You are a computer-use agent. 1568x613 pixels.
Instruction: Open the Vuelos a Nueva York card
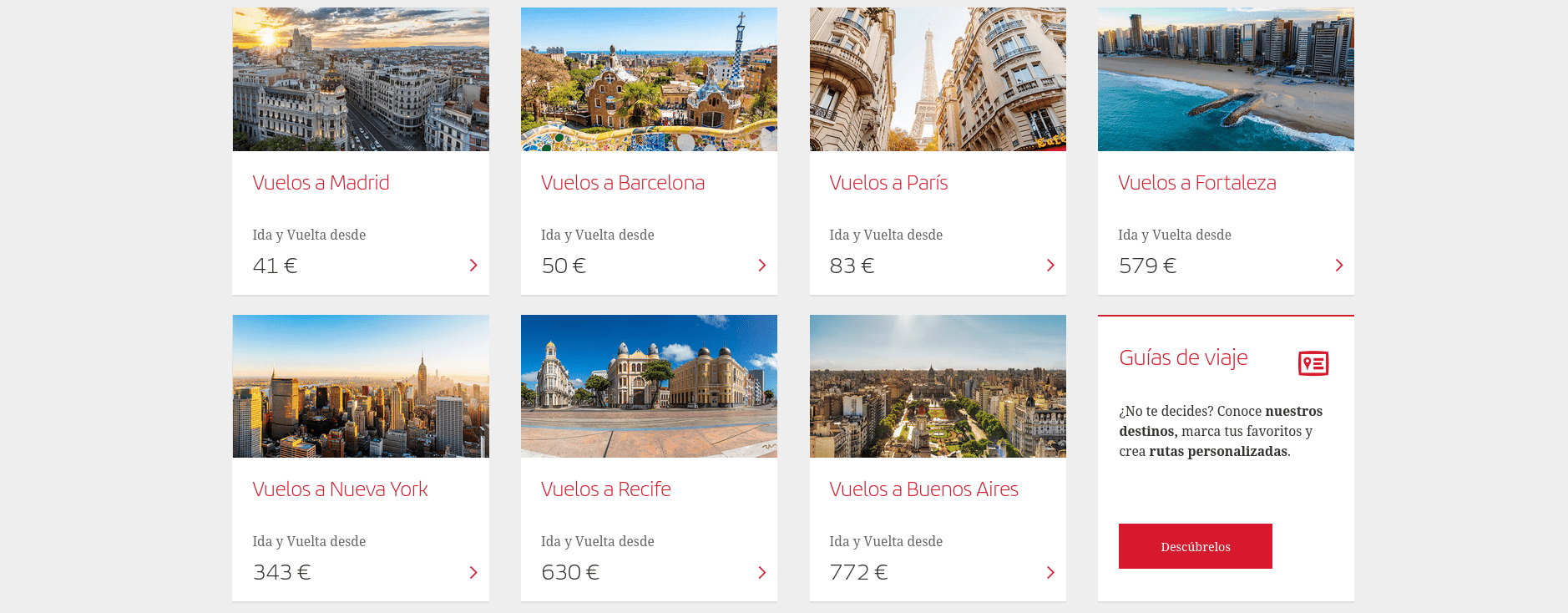(x=340, y=489)
